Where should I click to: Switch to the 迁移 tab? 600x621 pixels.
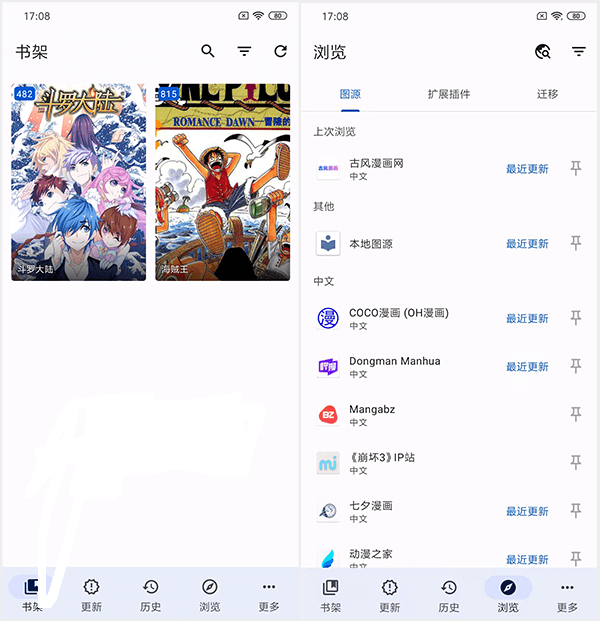(547, 94)
